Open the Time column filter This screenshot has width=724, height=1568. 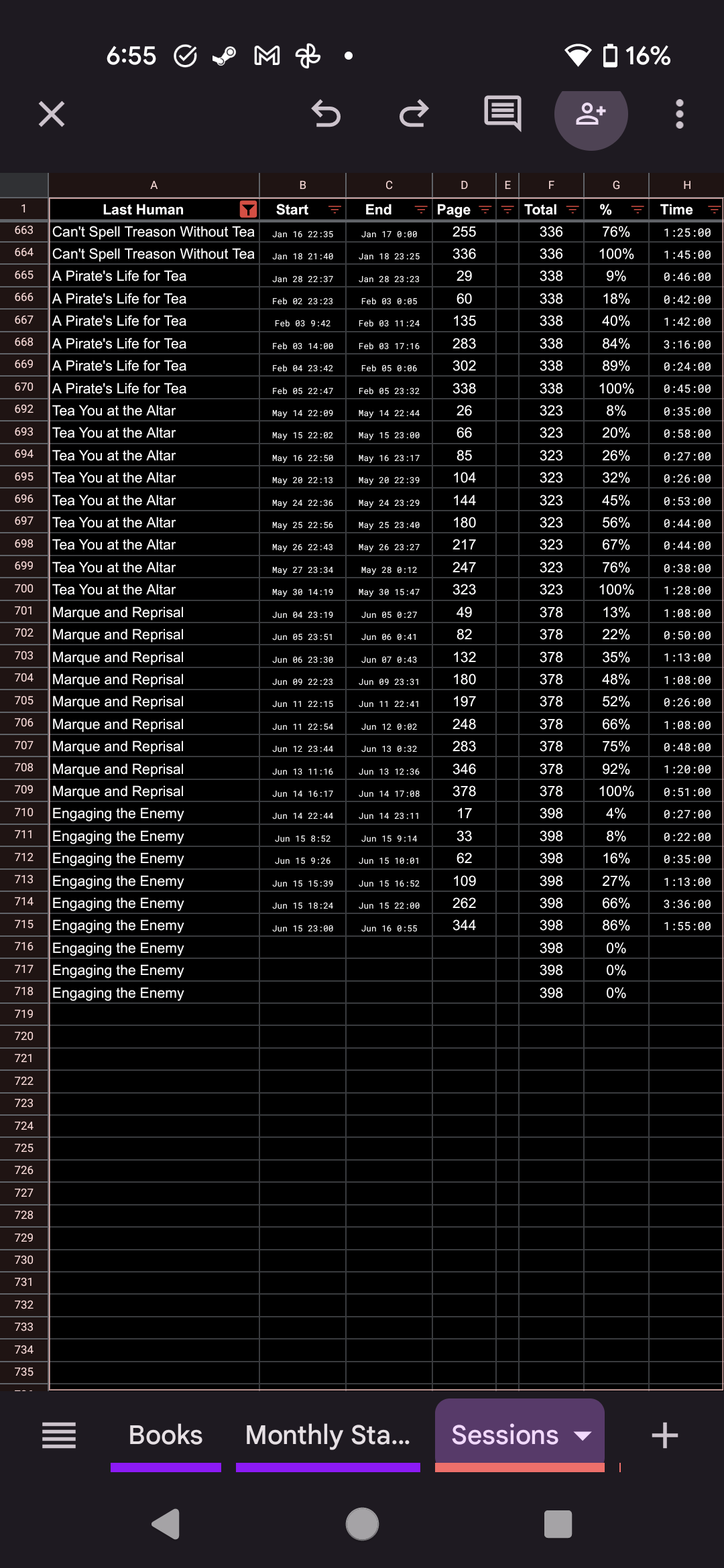(714, 210)
